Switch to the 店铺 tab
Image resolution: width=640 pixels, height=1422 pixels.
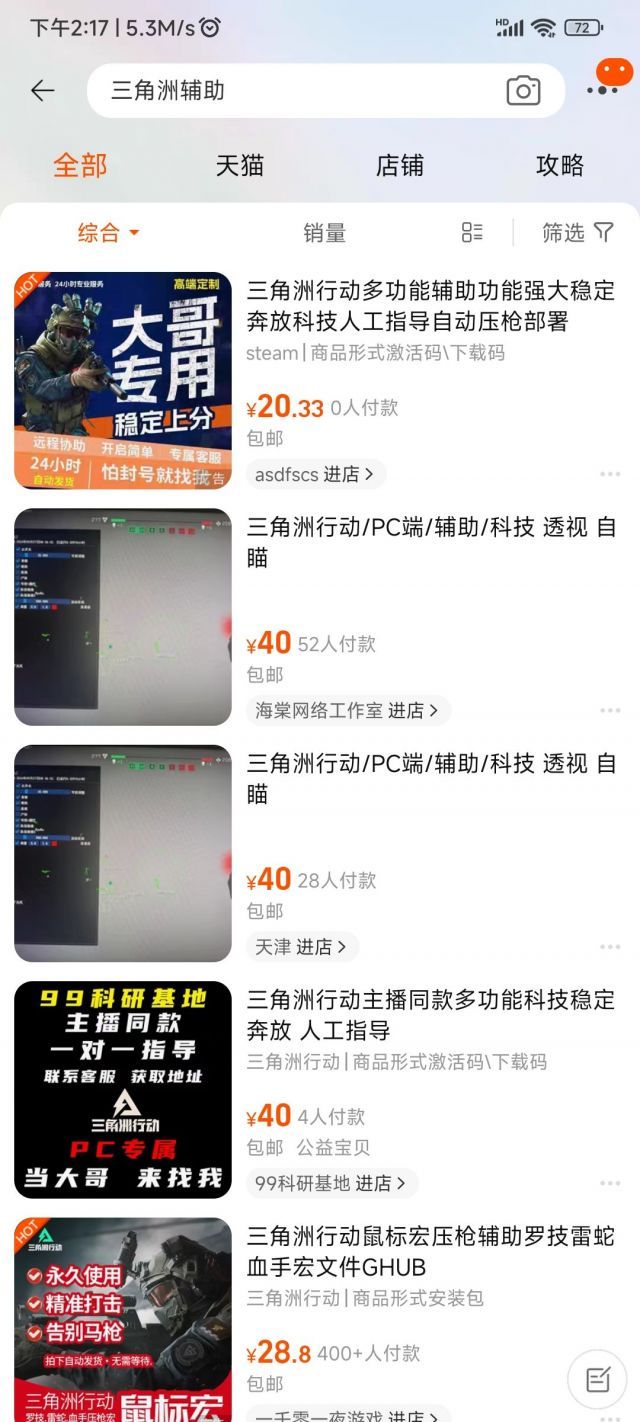pyautogui.click(x=400, y=165)
